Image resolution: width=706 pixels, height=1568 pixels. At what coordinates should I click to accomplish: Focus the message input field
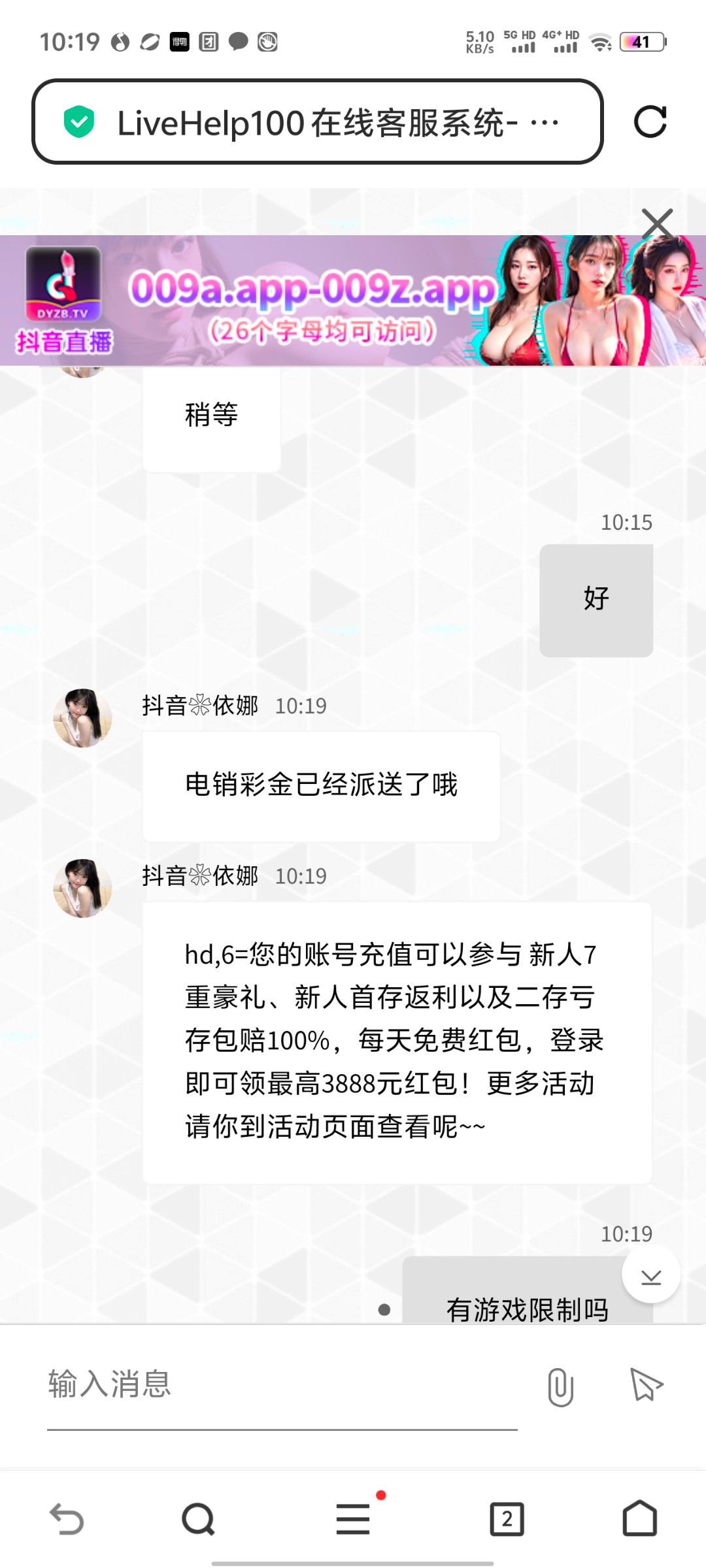(x=281, y=1385)
